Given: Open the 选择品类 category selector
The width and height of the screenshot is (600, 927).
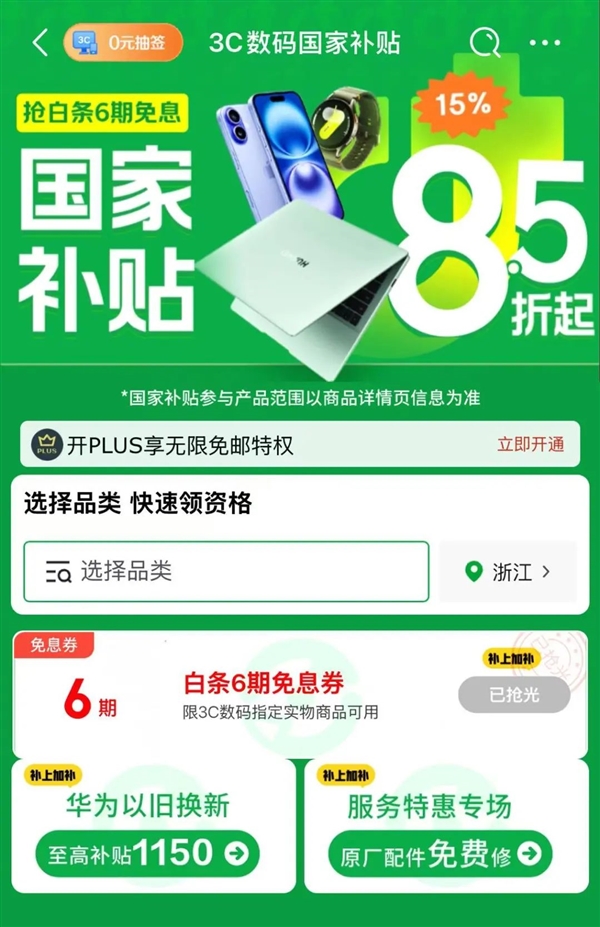Looking at the screenshot, I should [226, 572].
